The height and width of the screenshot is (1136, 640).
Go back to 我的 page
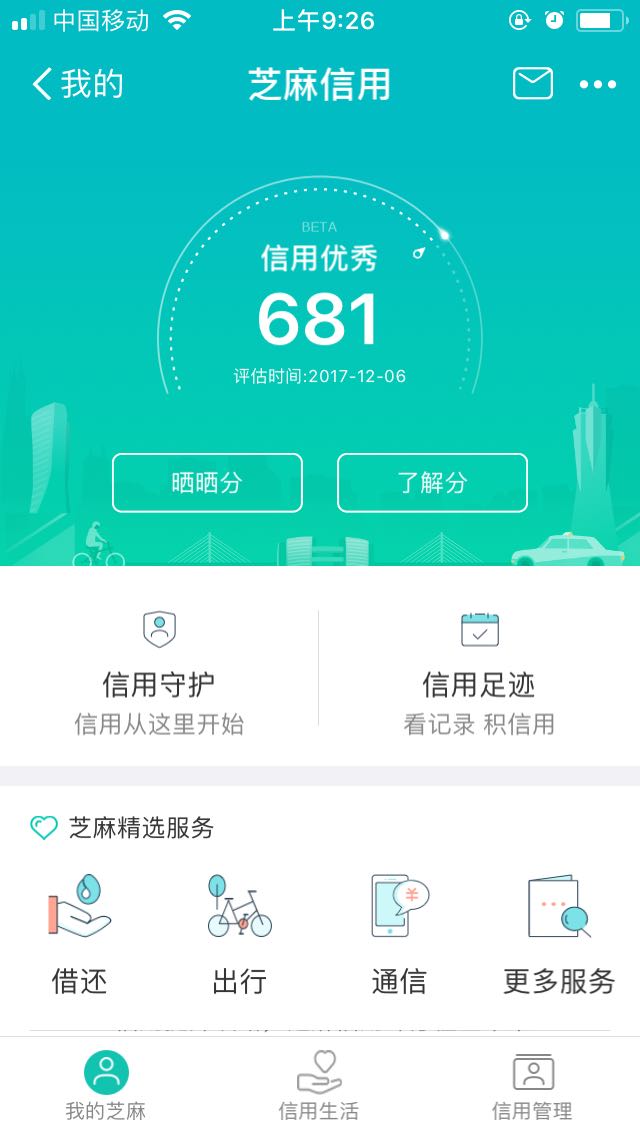pos(78,84)
